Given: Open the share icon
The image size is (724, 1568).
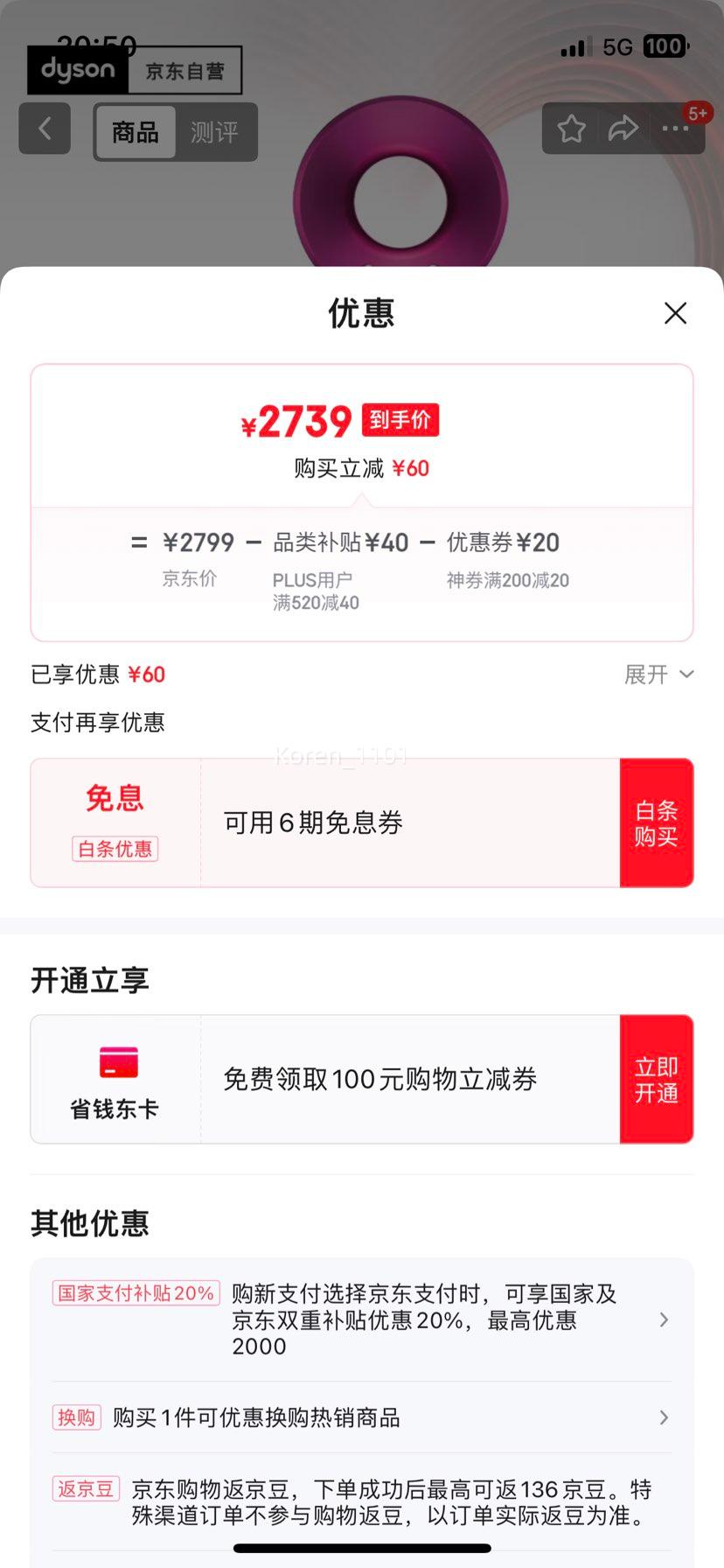Looking at the screenshot, I should tap(623, 128).
